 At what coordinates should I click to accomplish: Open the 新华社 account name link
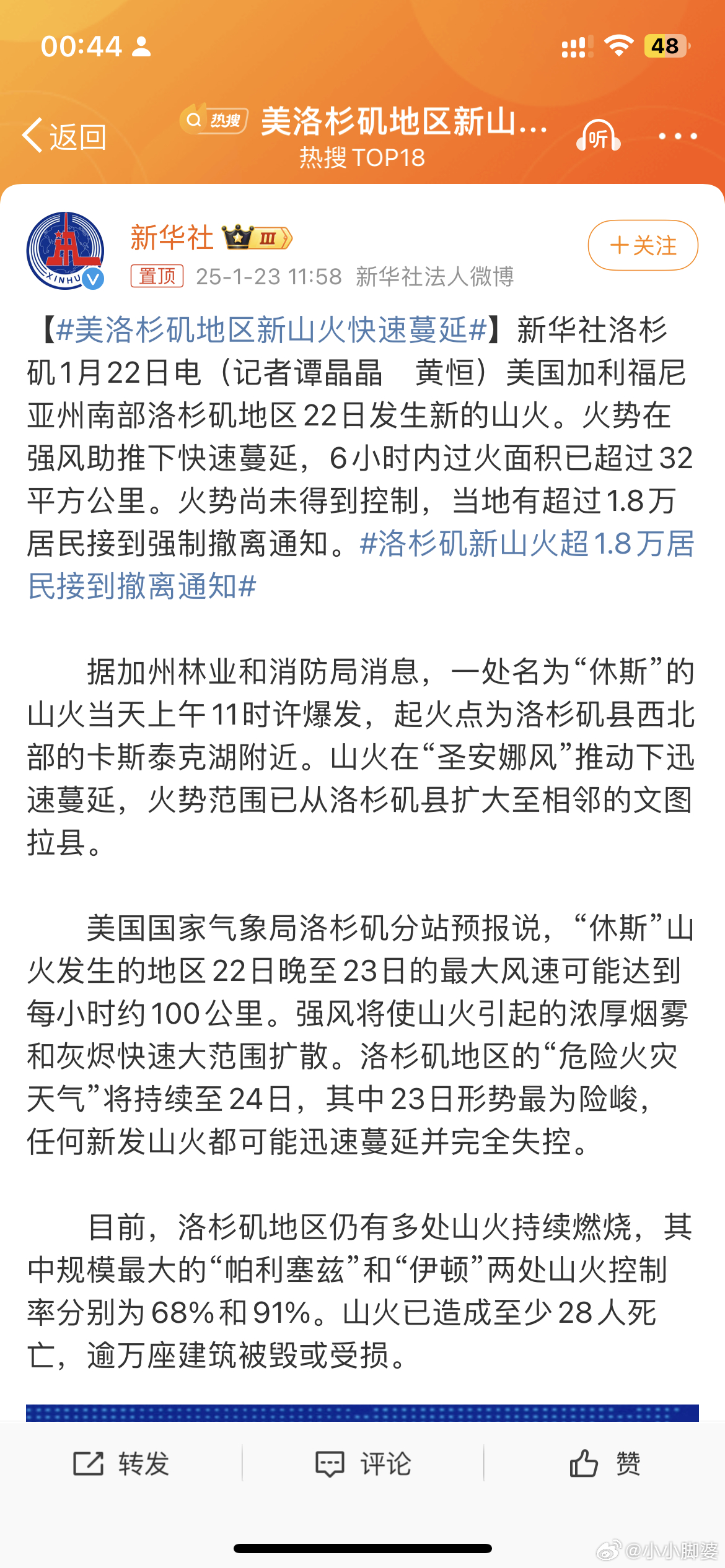pyautogui.click(x=172, y=237)
